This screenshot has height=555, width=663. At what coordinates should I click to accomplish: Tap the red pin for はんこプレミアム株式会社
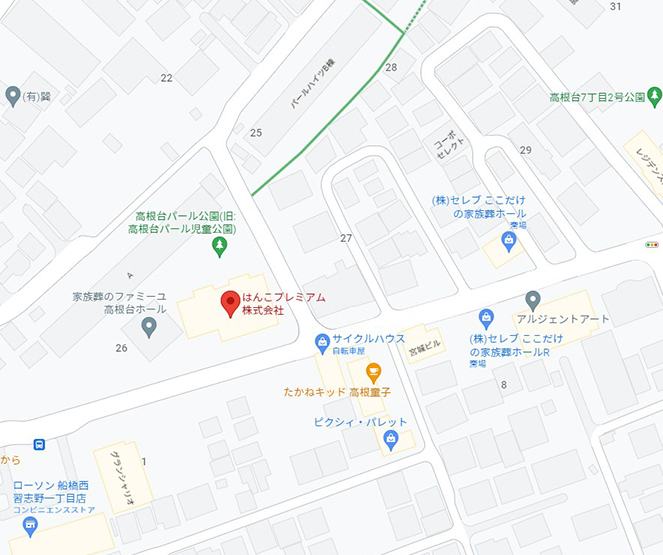pos(229,300)
